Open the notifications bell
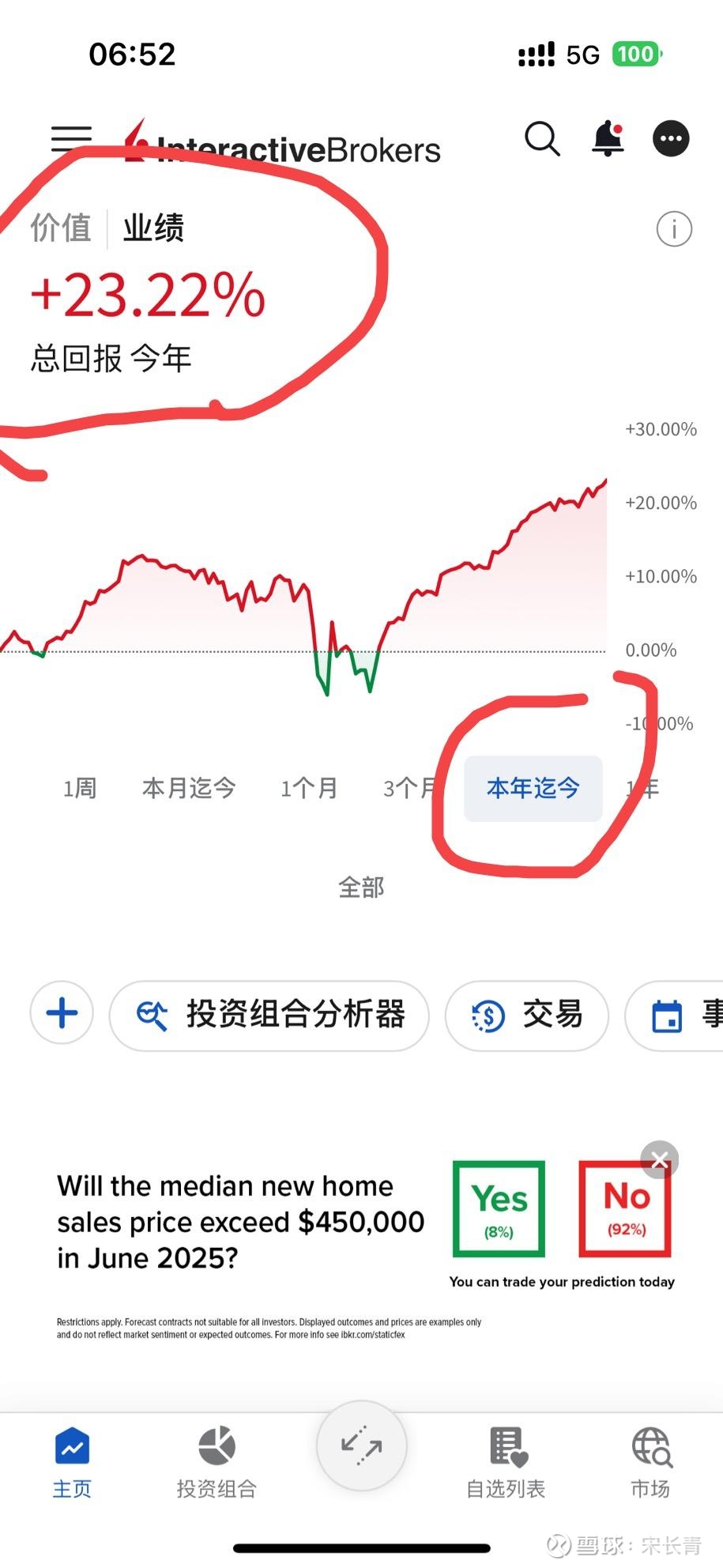Viewport: 723px width, 1568px height. coord(607,138)
